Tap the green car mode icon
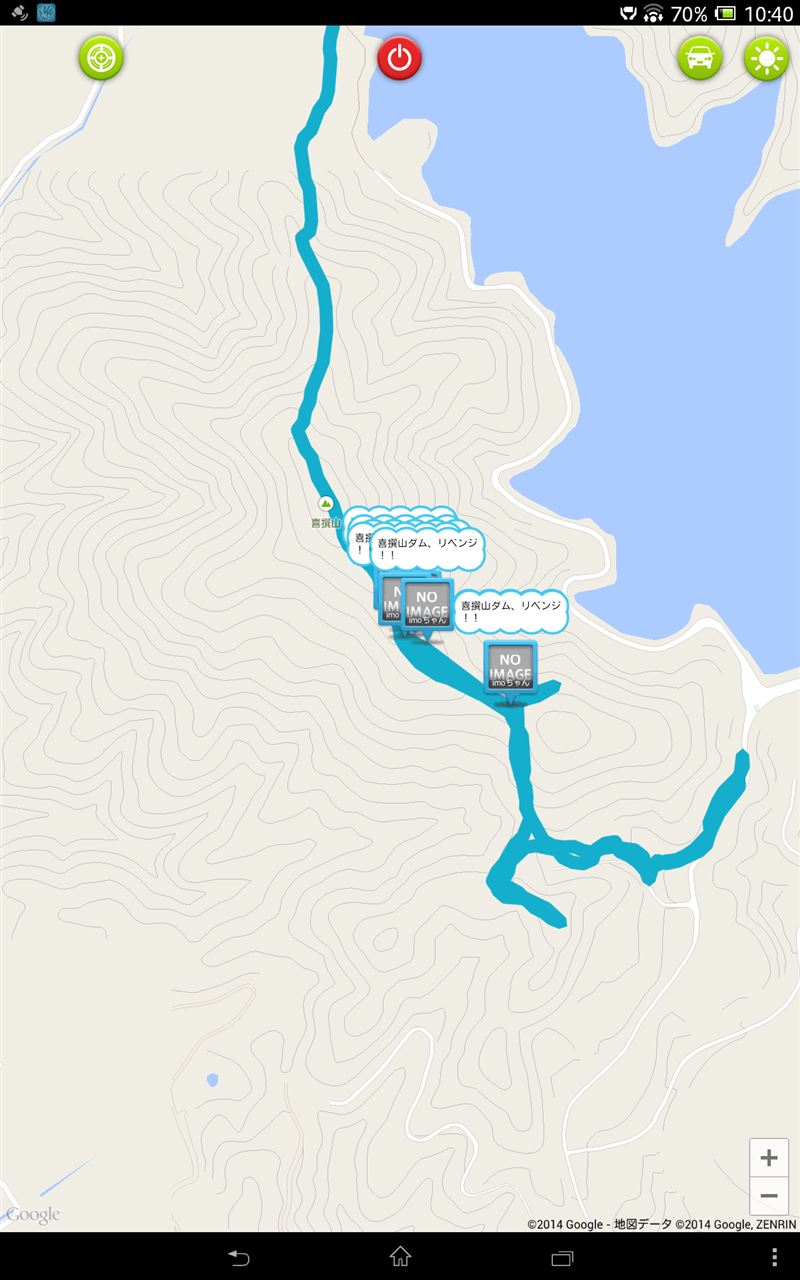Screen dimensions: 800x1280 [700, 58]
